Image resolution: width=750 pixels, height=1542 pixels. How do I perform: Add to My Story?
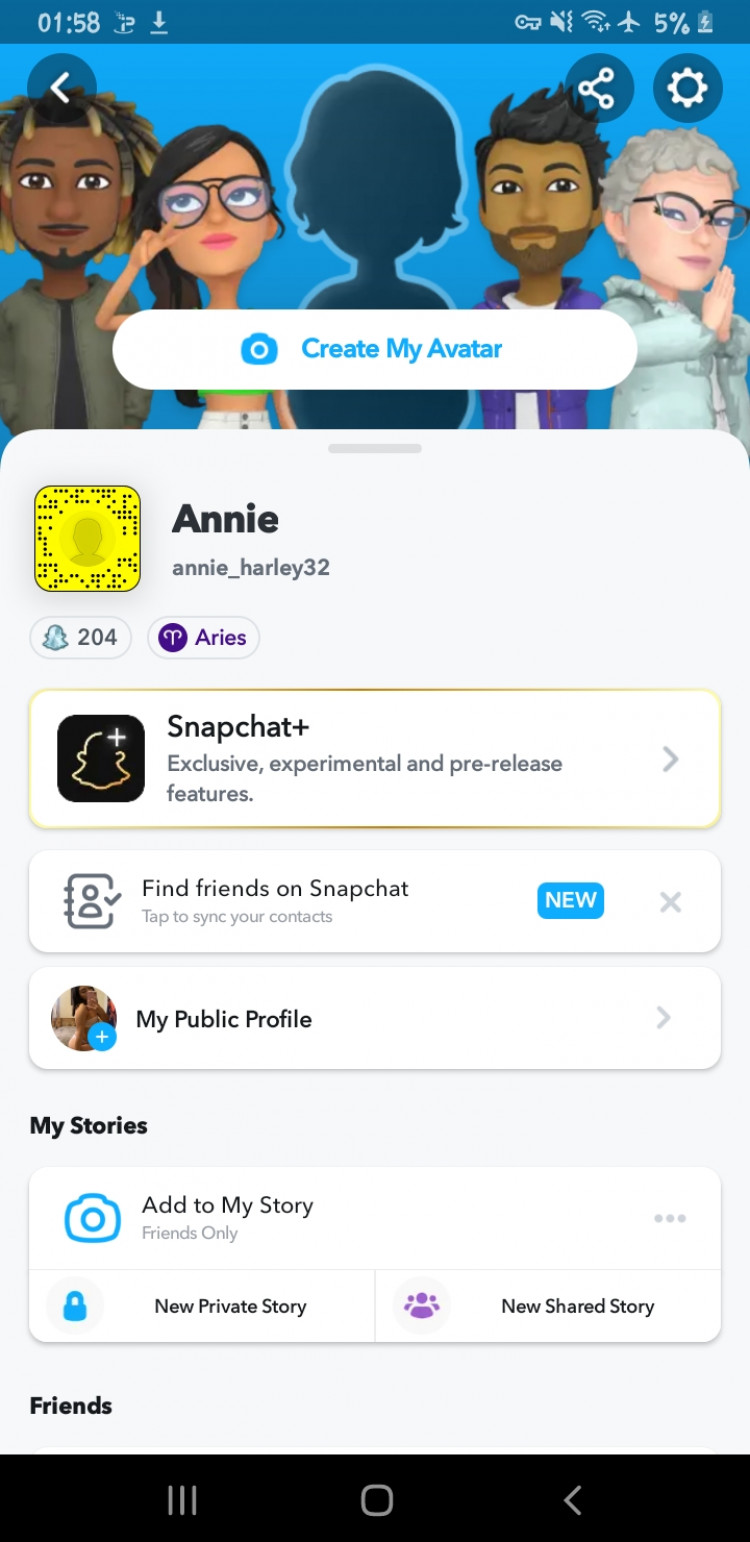coord(300,1217)
